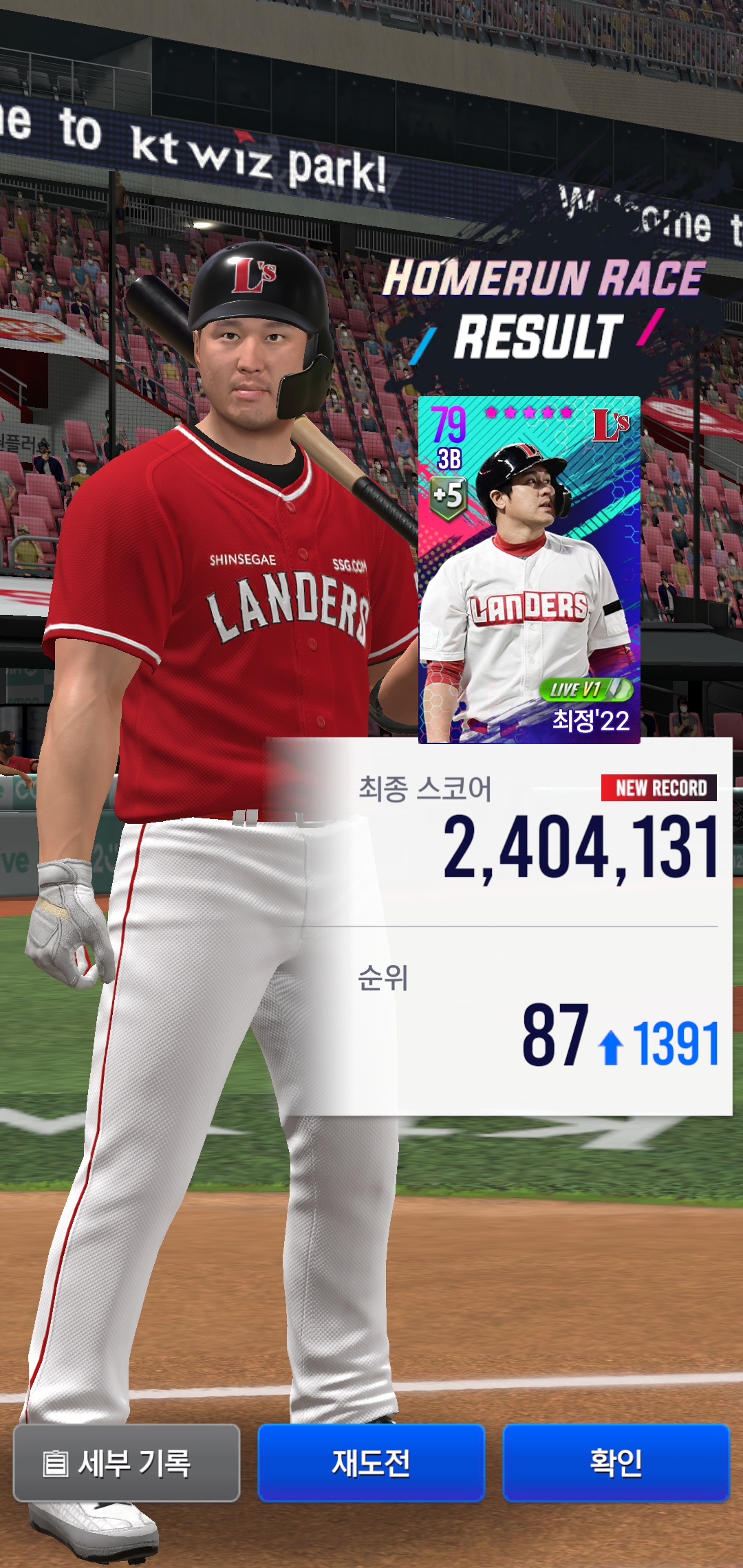Open the 세부 기록 detailed records
The image size is (743, 1568).
click(127, 1463)
